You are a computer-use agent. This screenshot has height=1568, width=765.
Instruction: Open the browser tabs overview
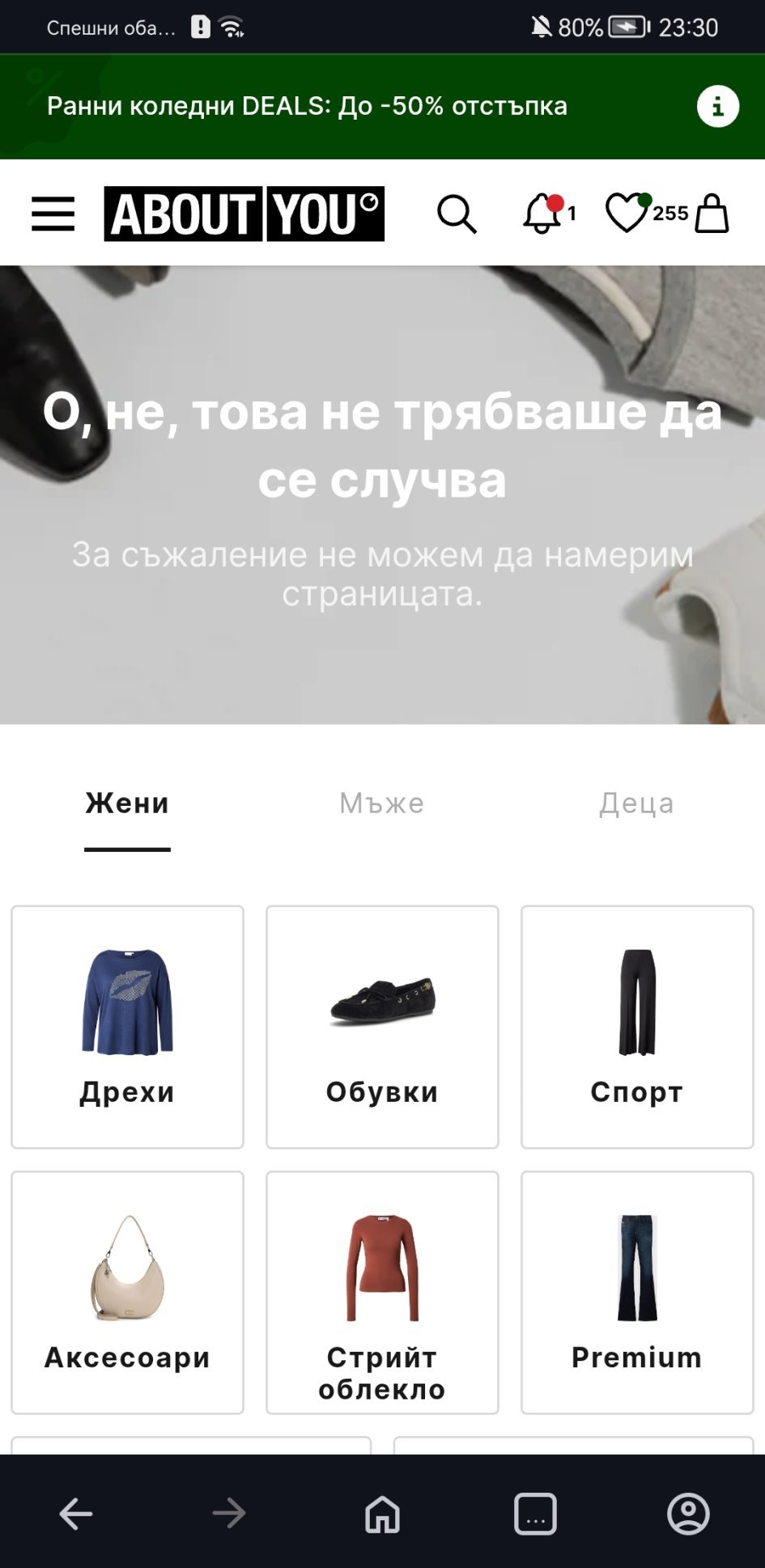click(x=535, y=1513)
